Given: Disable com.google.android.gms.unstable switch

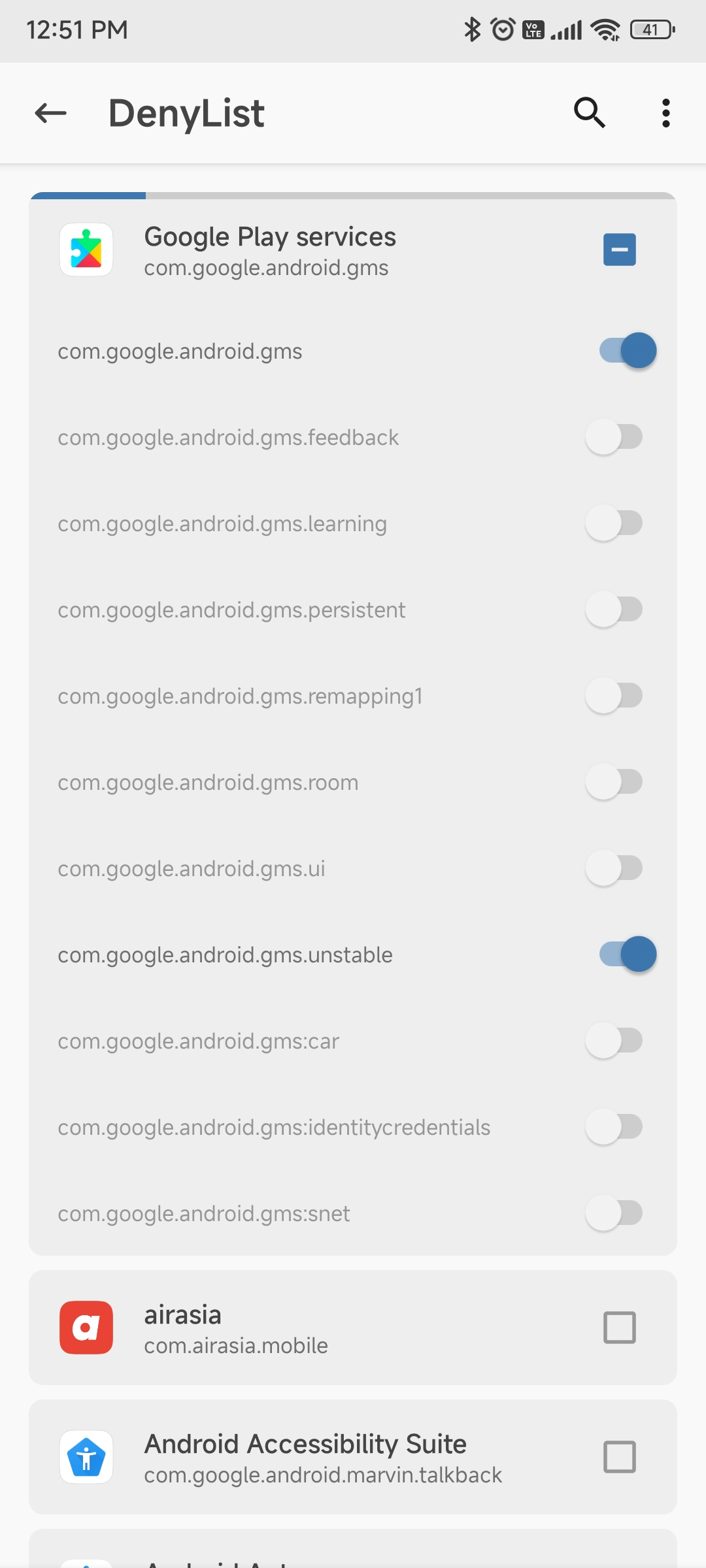Looking at the screenshot, I should pos(628,955).
